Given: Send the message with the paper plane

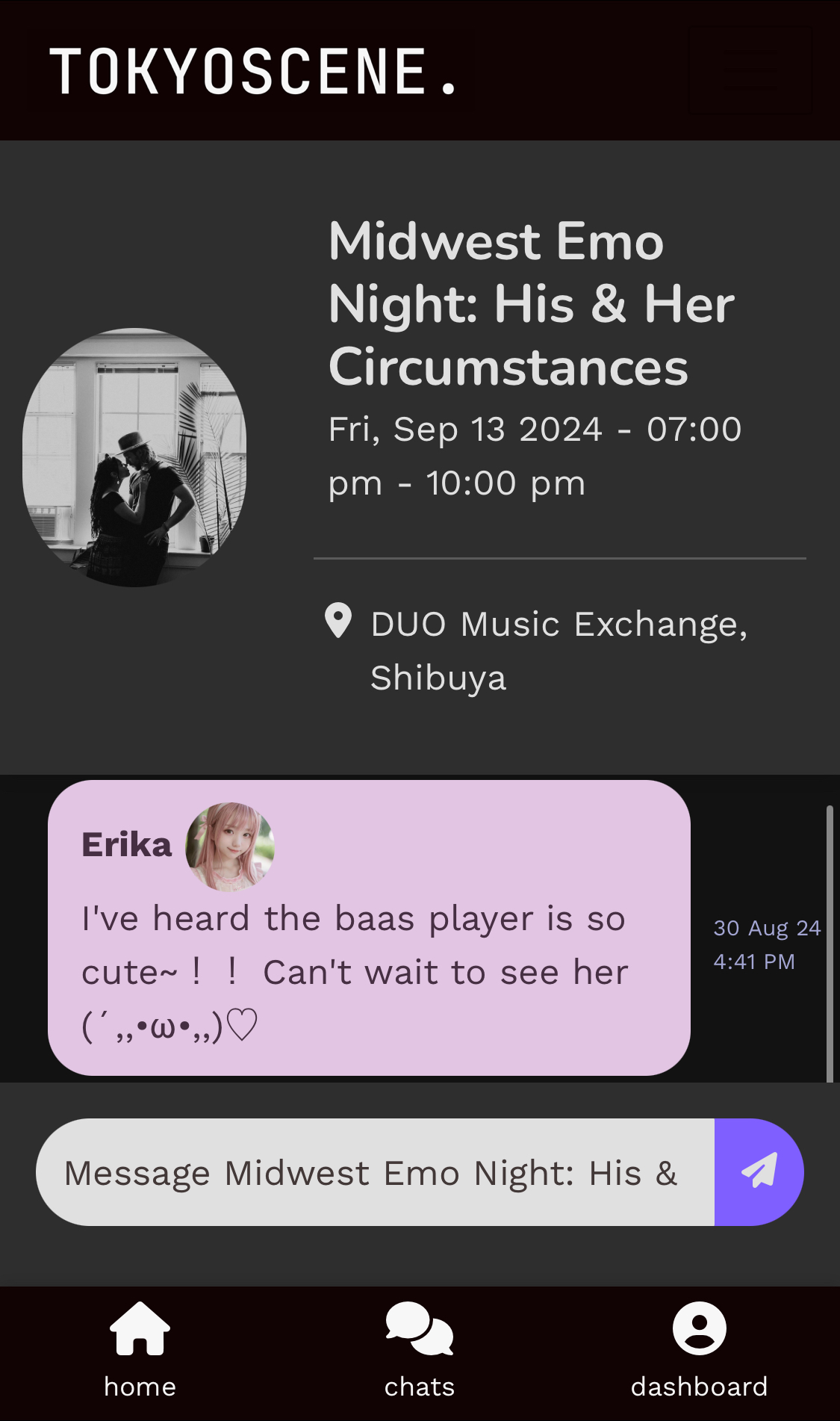Looking at the screenshot, I should tap(759, 1172).
